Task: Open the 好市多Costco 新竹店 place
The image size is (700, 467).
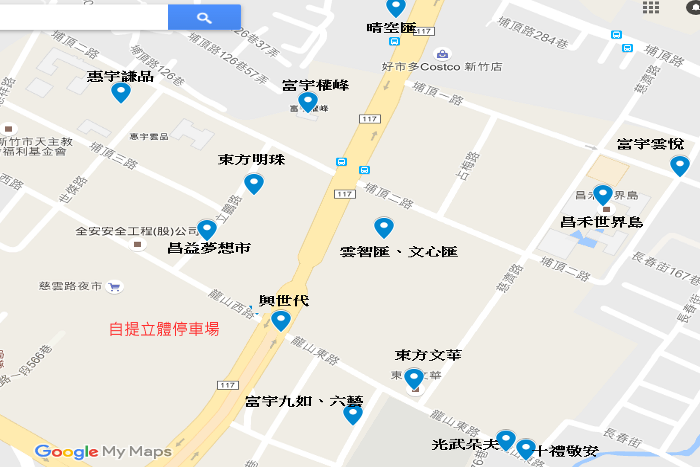Action: 443,53
